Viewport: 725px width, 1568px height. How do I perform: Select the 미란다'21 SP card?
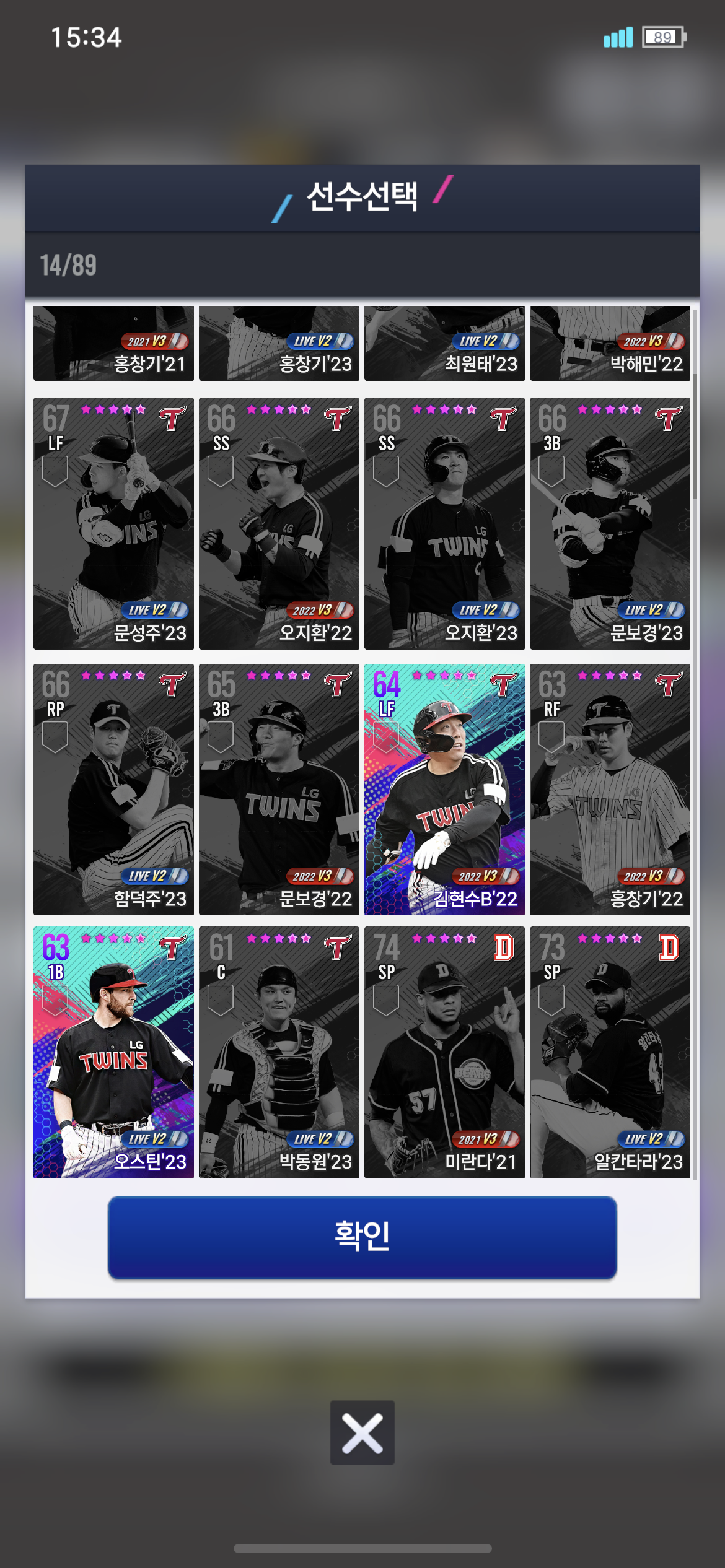click(x=444, y=1052)
